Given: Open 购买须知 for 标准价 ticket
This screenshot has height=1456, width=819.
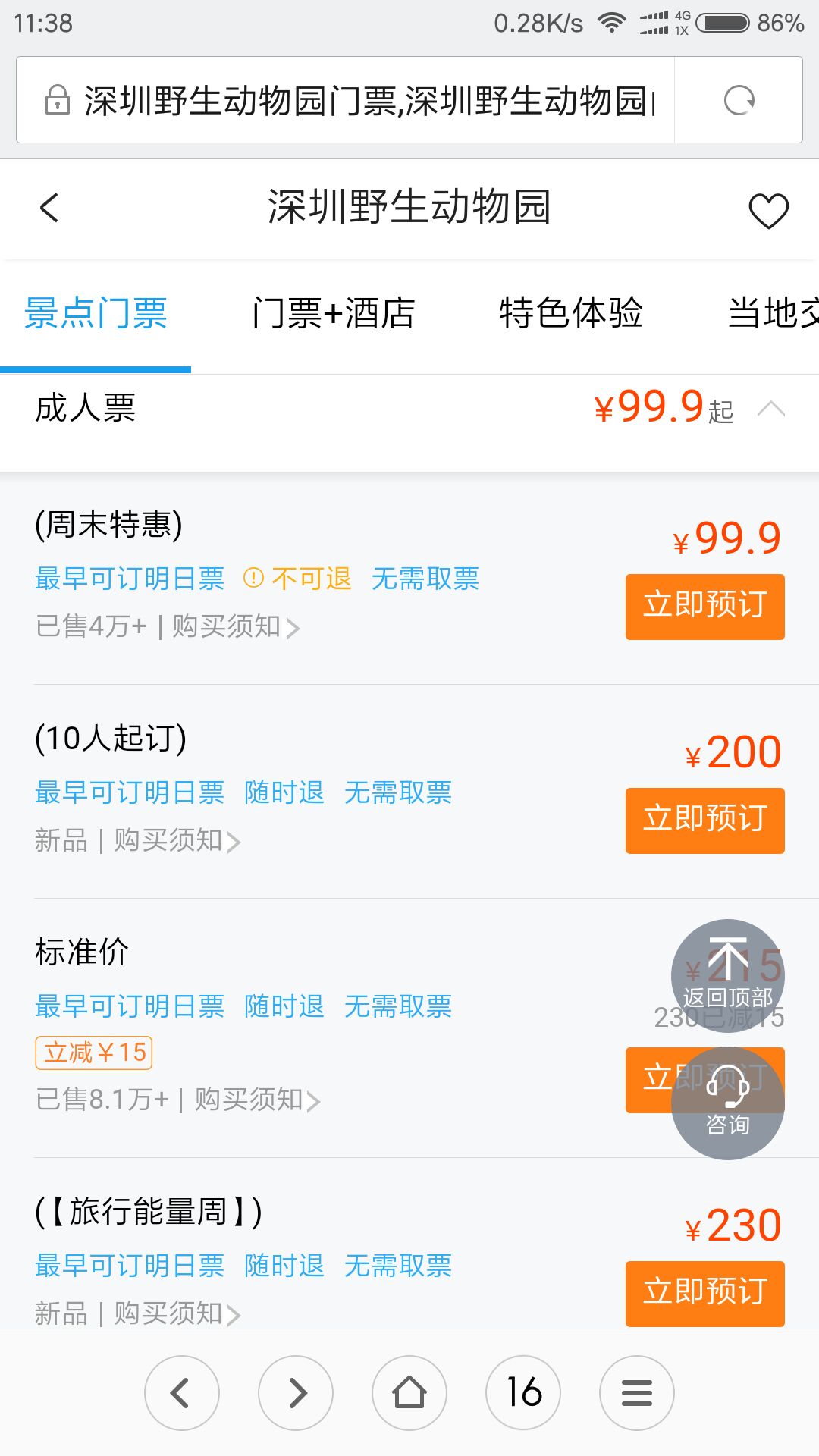Looking at the screenshot, I should (257, 1100).
